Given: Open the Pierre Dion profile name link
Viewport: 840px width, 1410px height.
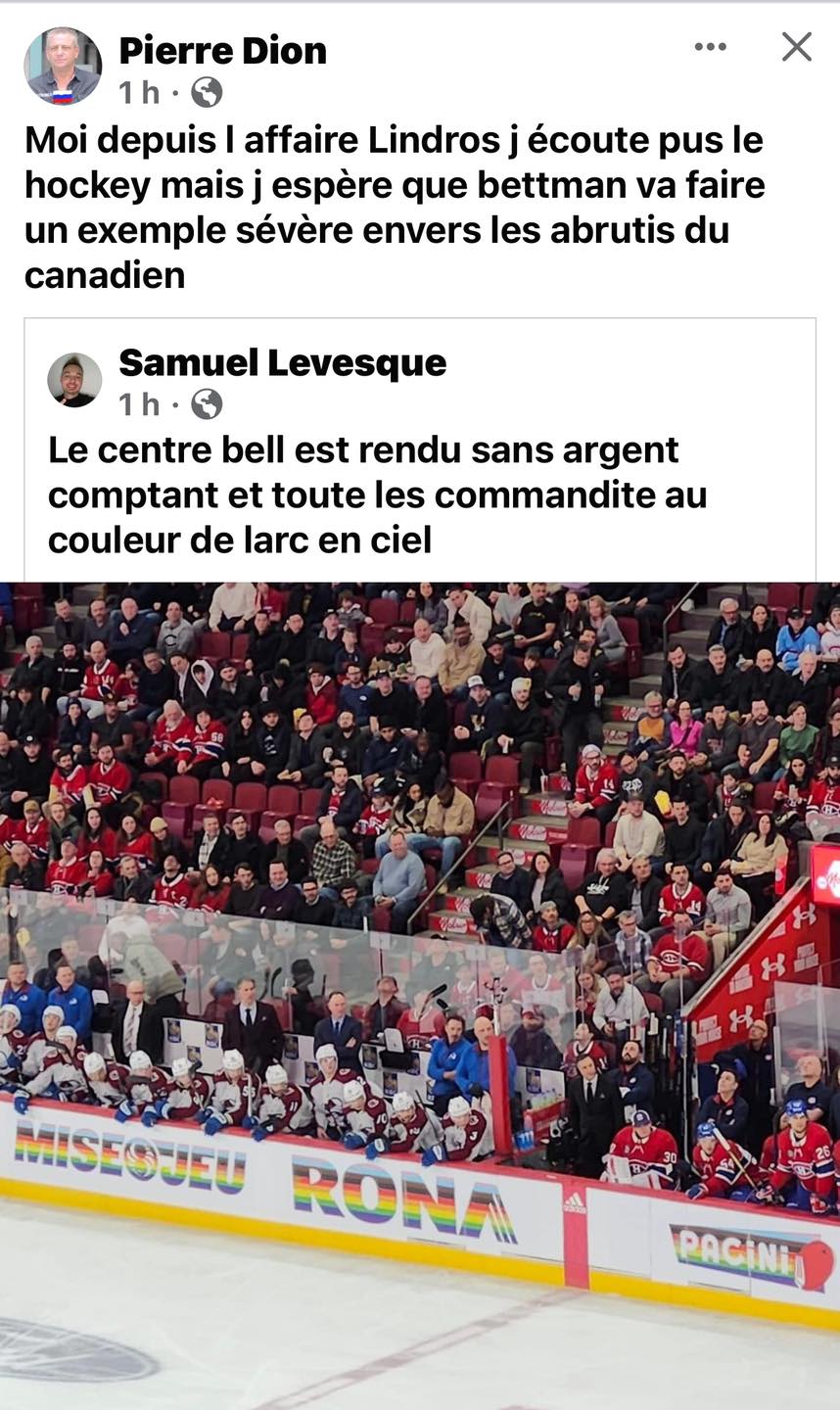Looking at the screenshot, I should (x=222, y=51).
